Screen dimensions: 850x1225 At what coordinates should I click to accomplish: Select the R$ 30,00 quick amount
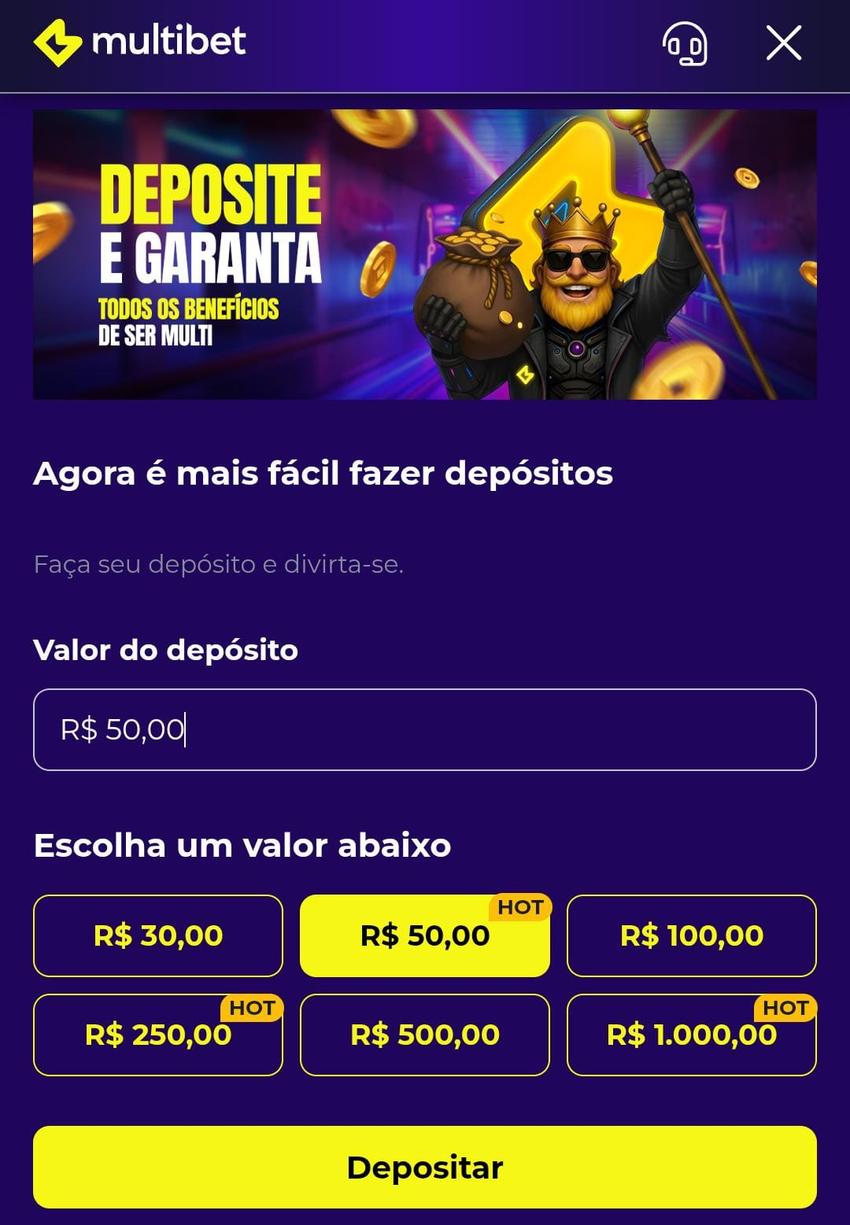pyautogui.click(x=158, y=936)
